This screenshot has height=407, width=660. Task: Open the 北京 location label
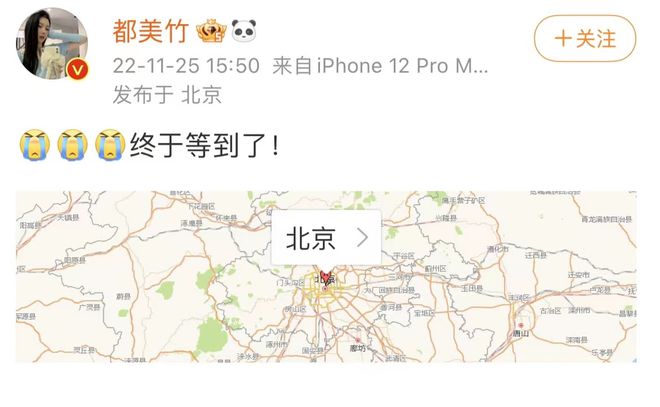pos(326,238)
